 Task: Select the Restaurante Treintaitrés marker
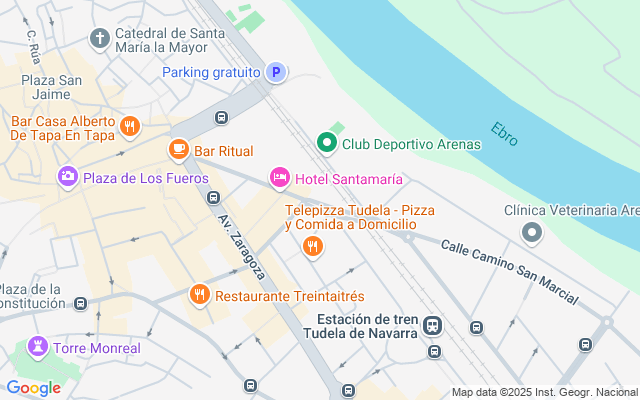click(200, 295)
